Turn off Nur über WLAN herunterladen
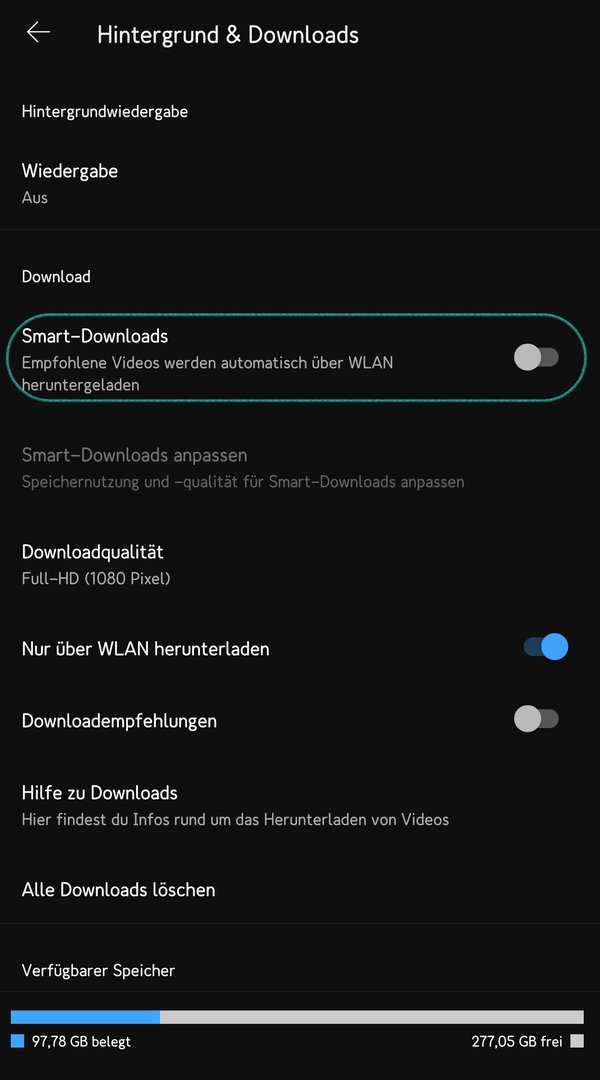Image resolution: width=600 pixels, height=1080 pixels. point(546,647)
